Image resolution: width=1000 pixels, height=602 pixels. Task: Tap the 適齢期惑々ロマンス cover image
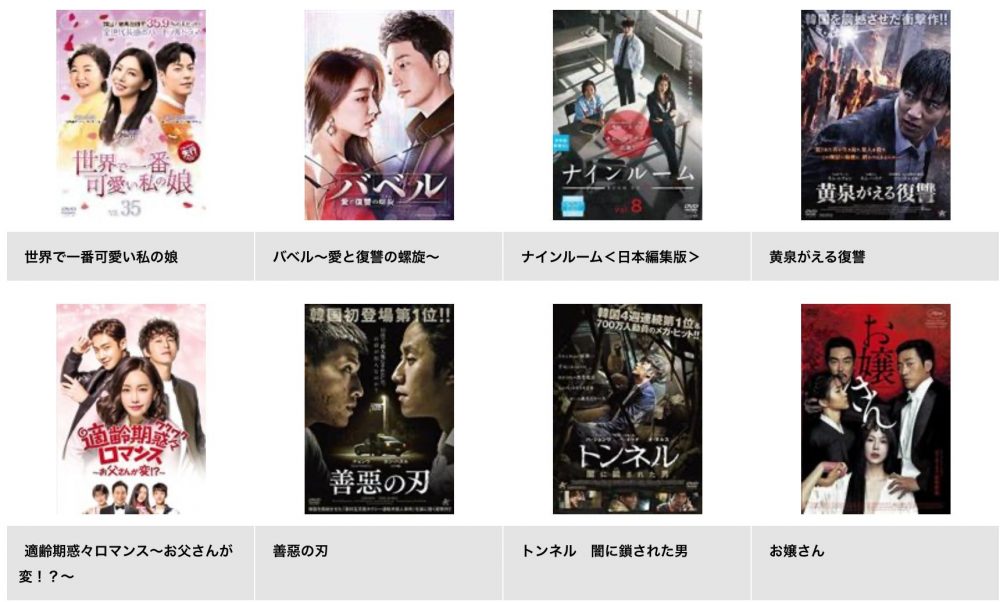(131, 409)
